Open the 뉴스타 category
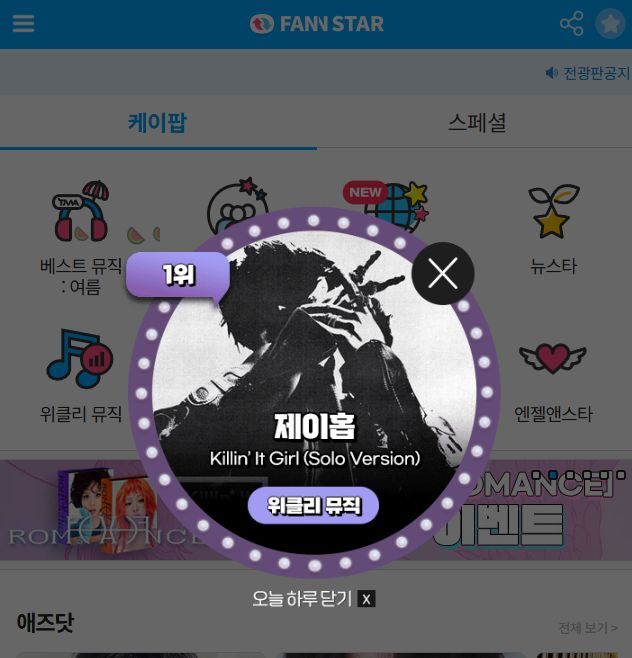632x658 pixels. (x=553, y=228)
